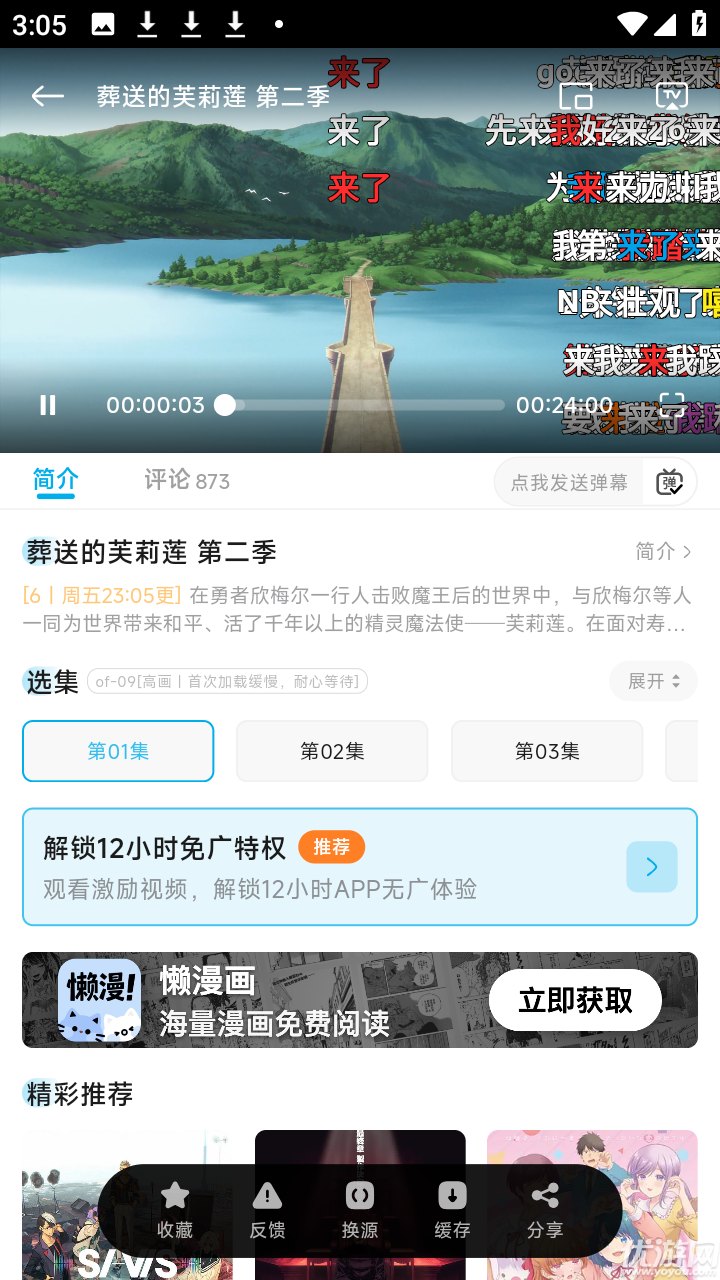Viewport: 720px width, 1280px height.
Task: Tap the 分享 share icon
Action: pos(545,1196)
